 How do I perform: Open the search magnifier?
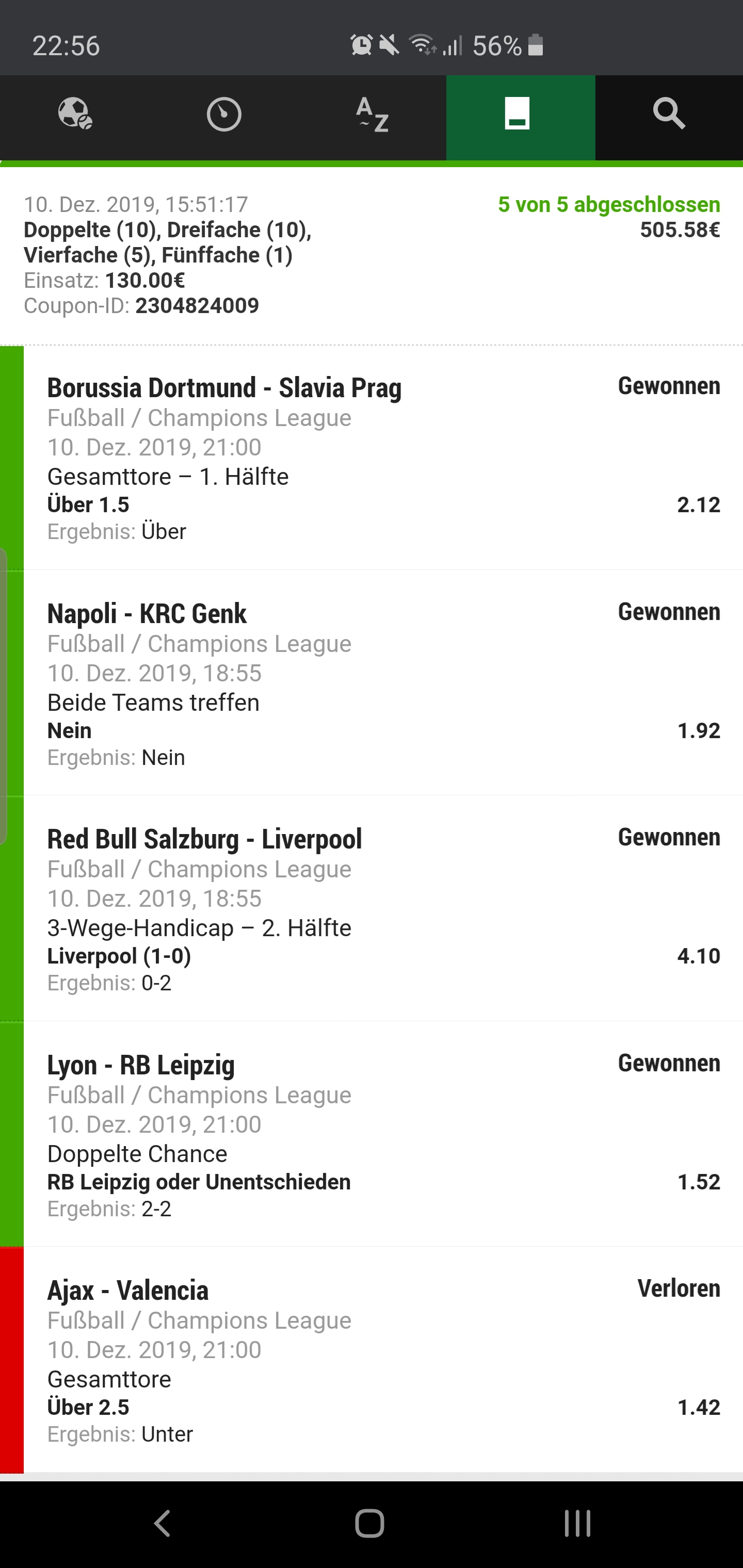click(669, 114)
